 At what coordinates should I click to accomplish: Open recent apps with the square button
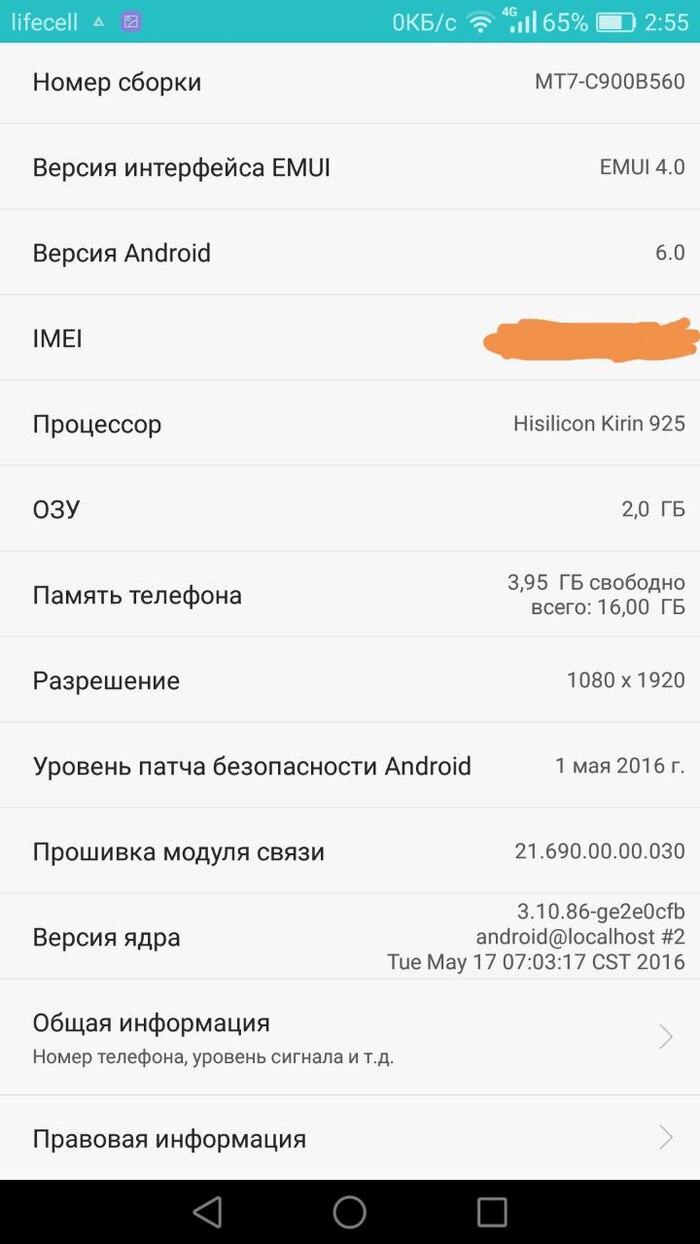point(492,1212)
